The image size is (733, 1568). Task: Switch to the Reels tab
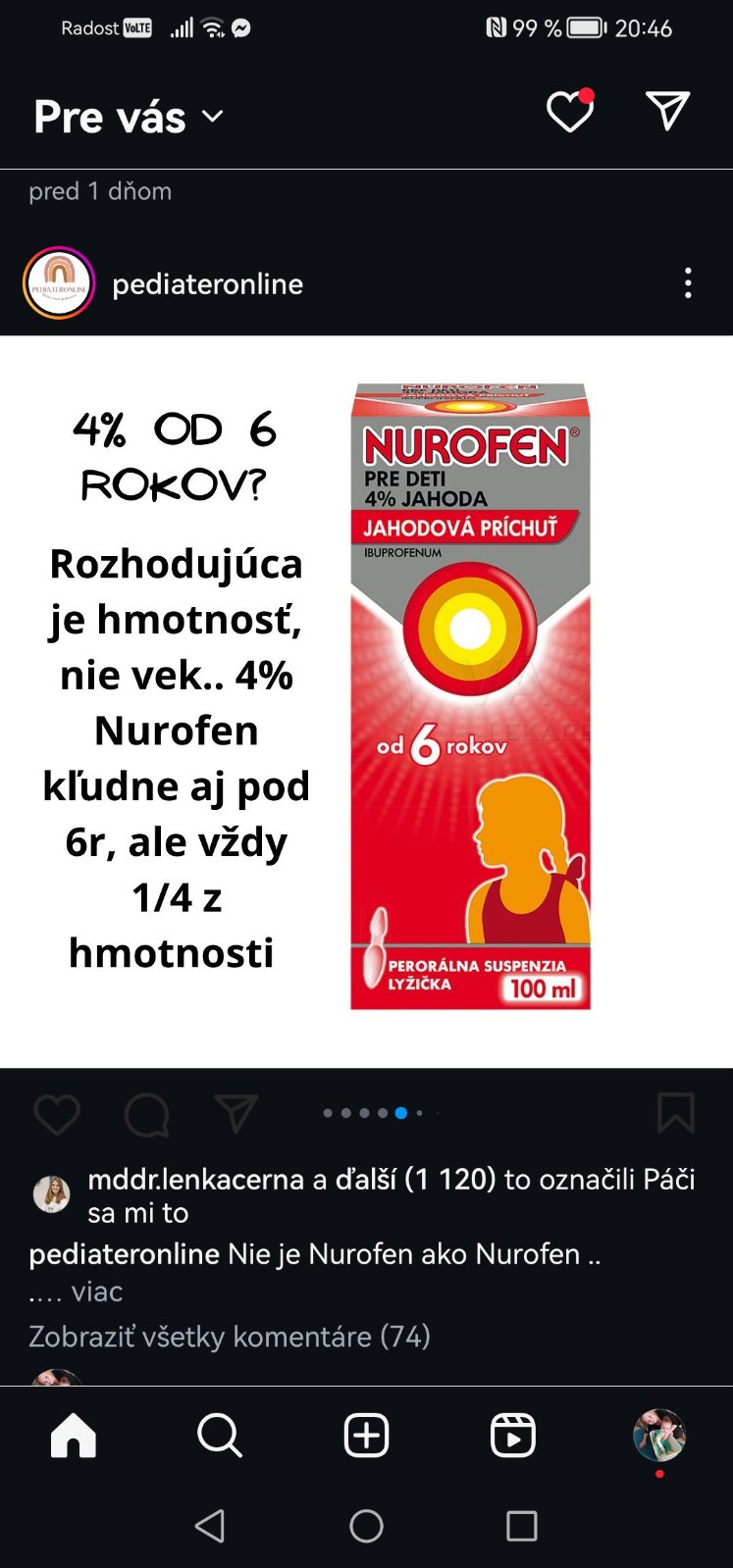pyautogui.click(x=512, y=1436)
